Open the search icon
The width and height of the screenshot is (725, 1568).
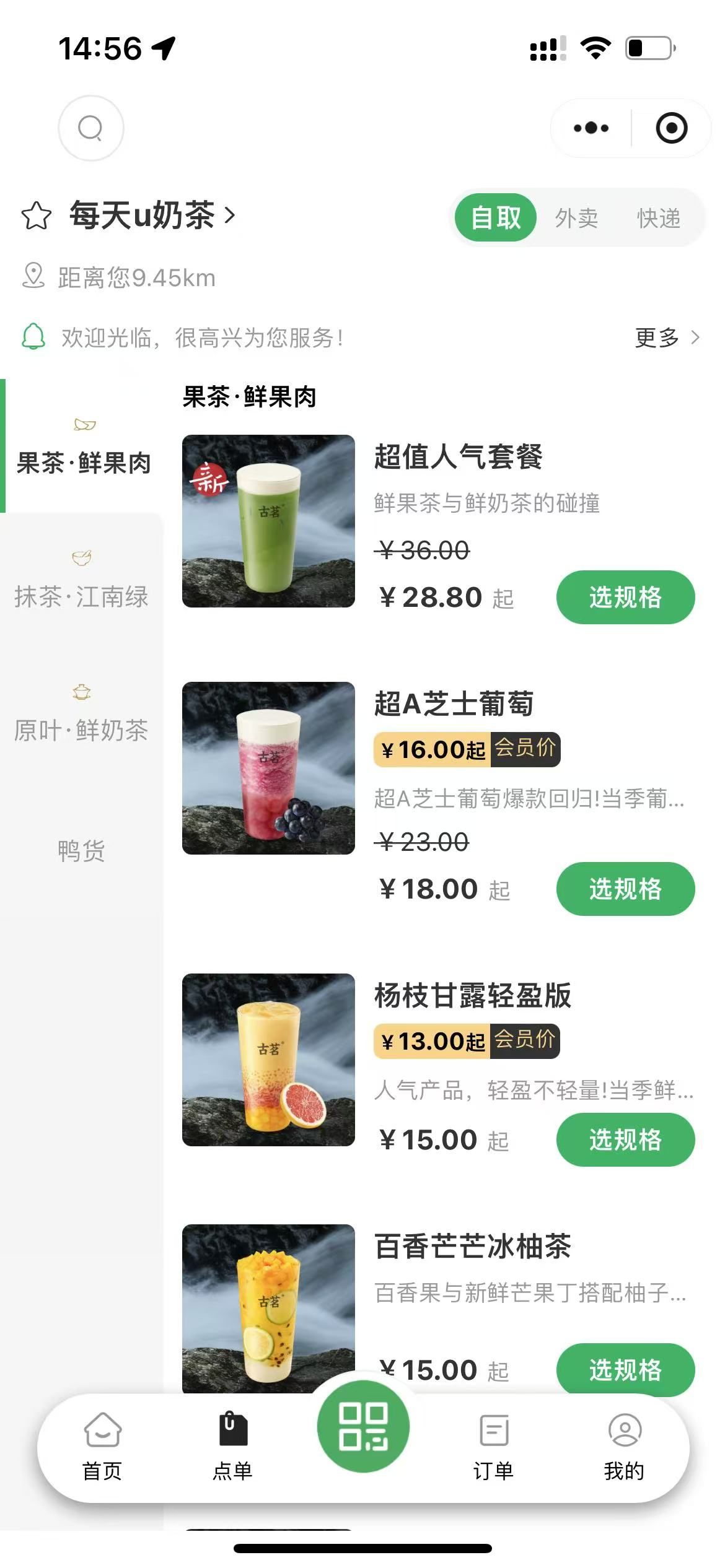click(x=90, y=128)
